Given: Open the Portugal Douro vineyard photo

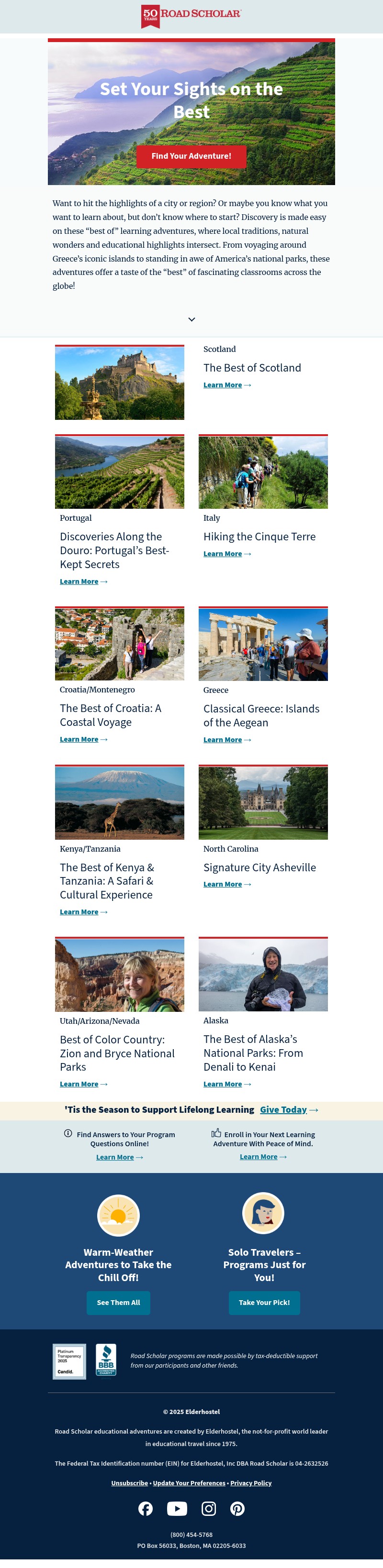Looking at the screenshot, I should (x=120, y=472).
